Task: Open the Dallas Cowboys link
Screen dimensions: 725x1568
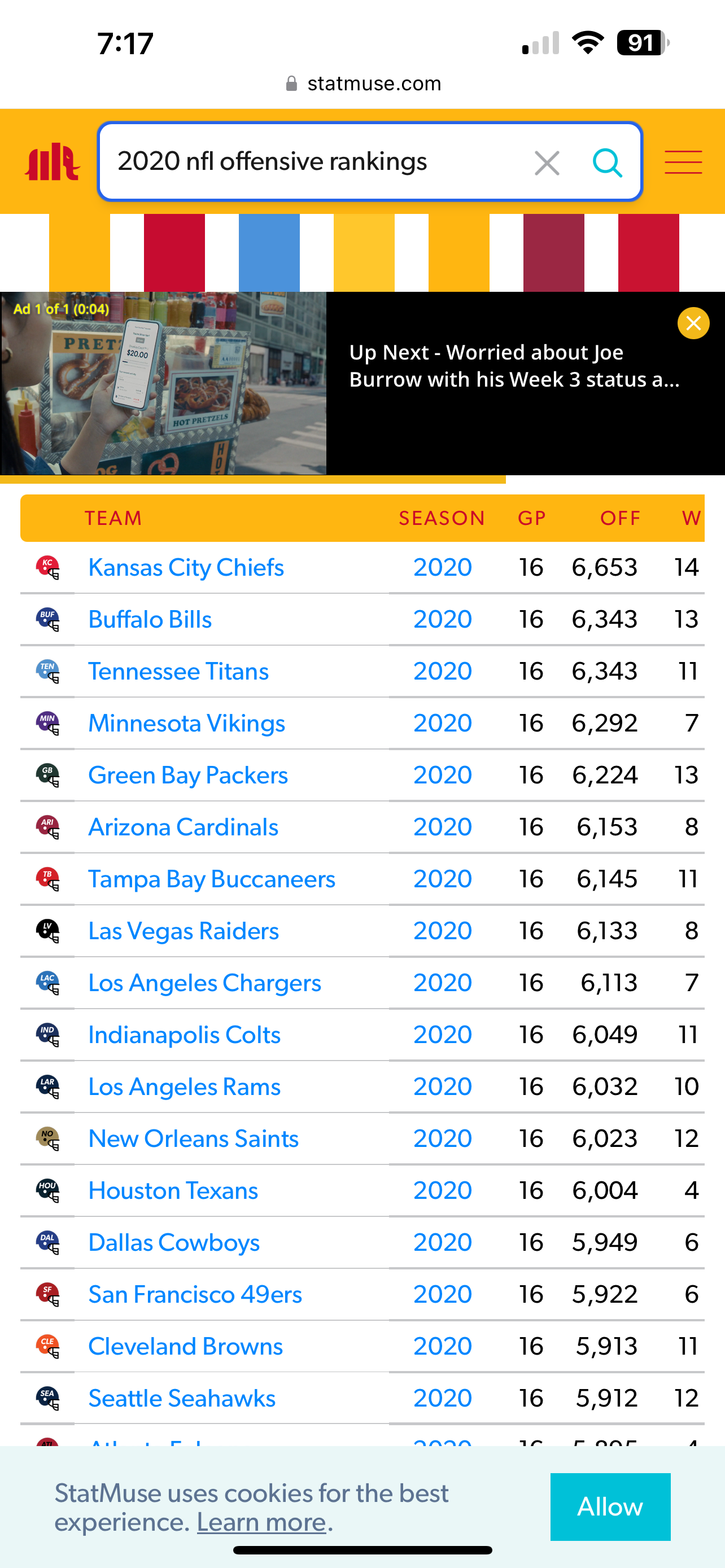Action: click(x=173, y=1242)
